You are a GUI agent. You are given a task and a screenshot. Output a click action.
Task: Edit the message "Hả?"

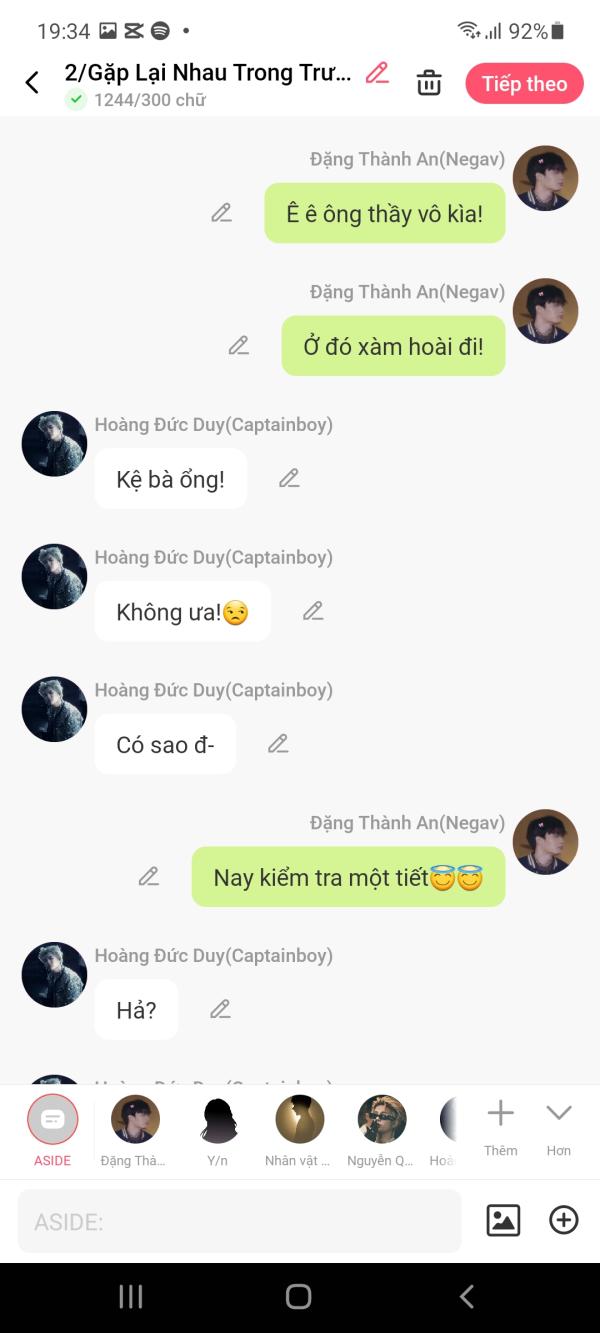coord(220,1010)
